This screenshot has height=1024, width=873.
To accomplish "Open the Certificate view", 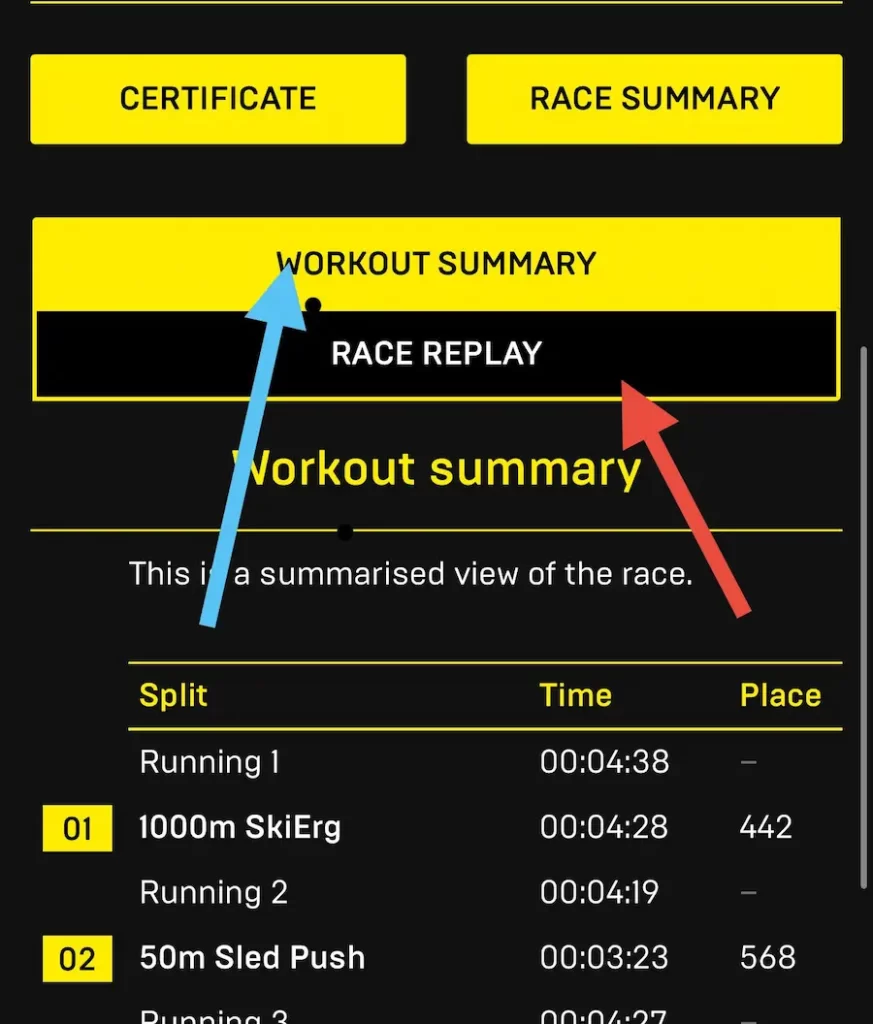I will click(218, 98).
